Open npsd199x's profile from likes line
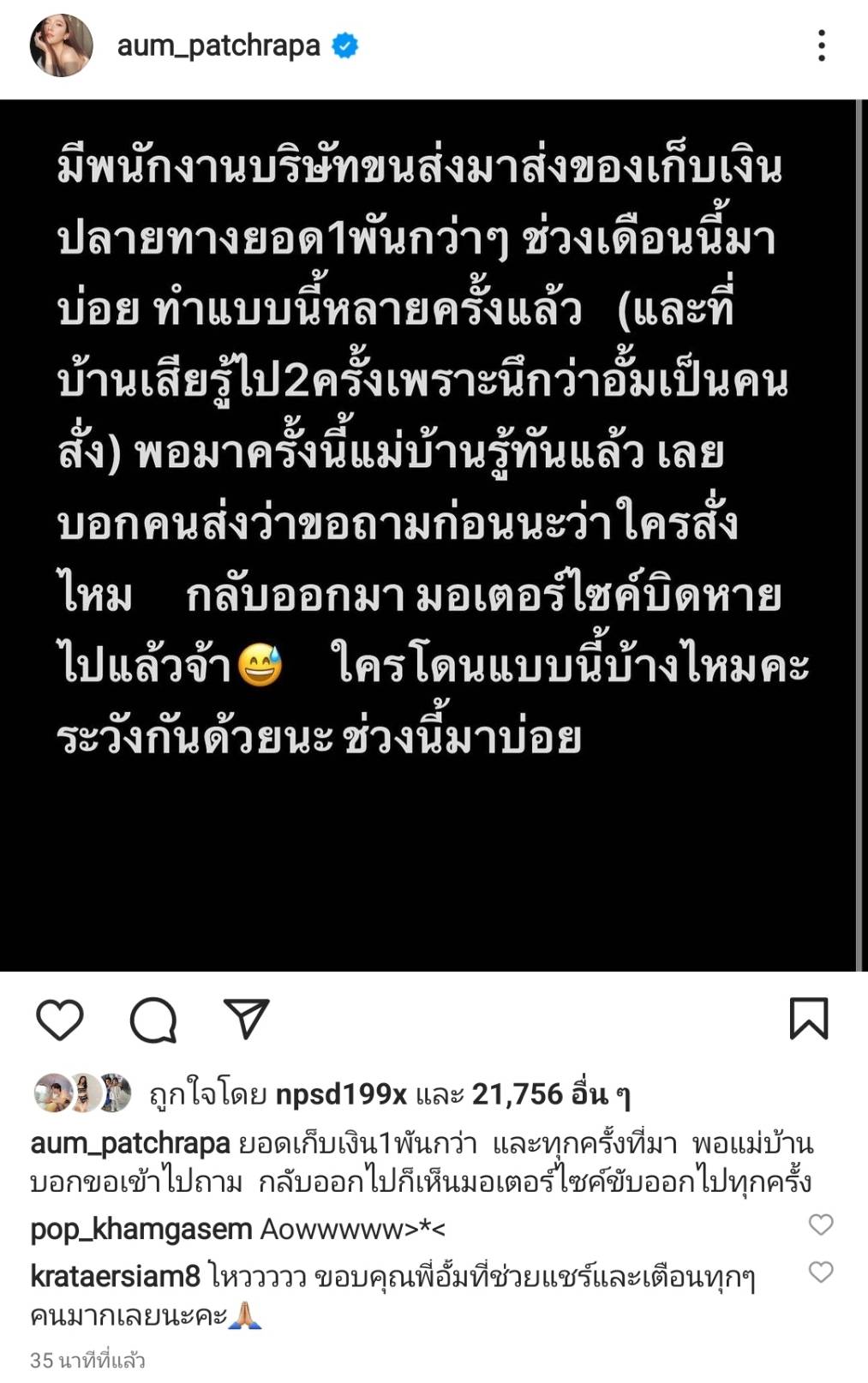 341,1094
